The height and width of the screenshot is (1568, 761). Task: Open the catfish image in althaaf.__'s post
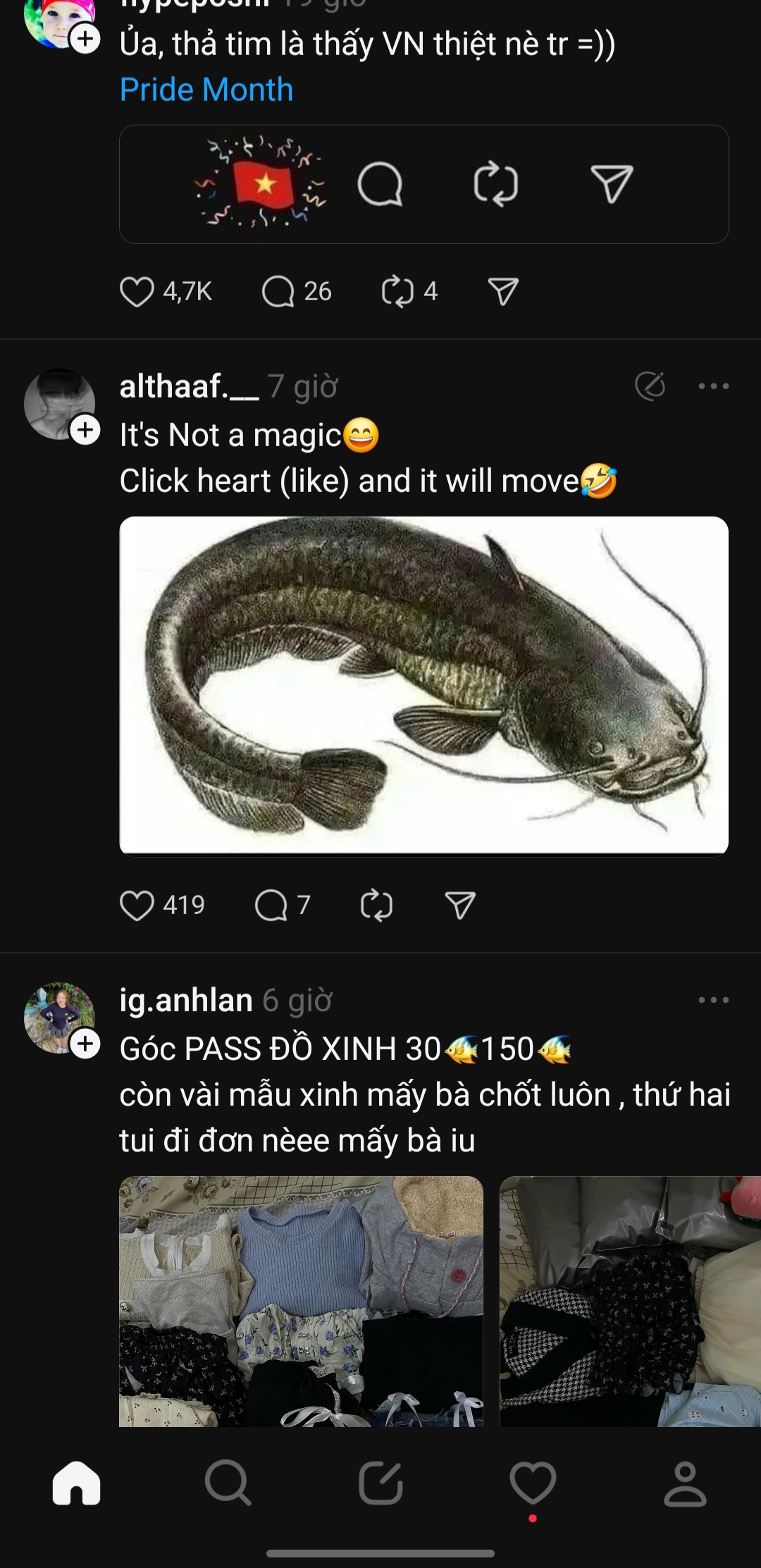423,685
